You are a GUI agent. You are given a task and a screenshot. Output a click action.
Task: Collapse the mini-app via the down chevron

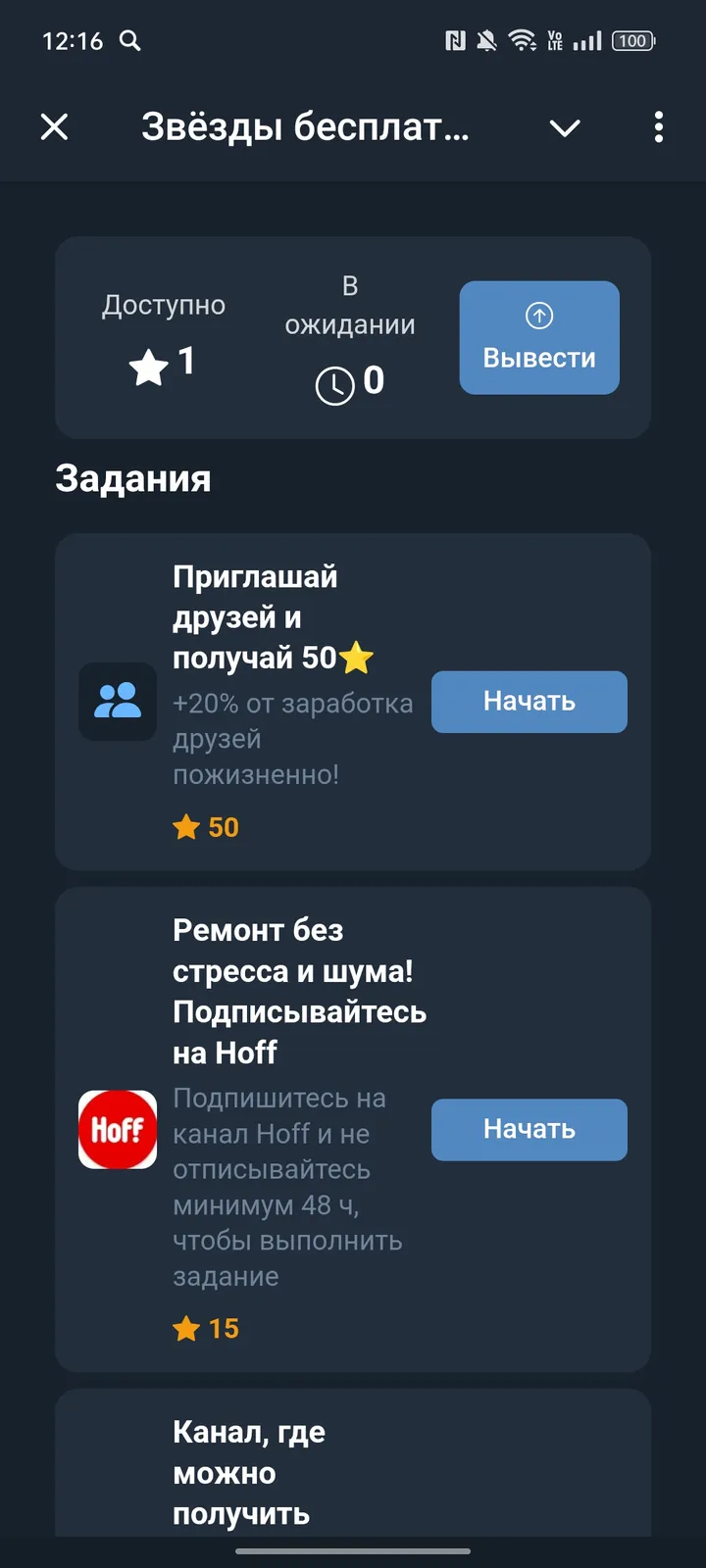click(564, 127)
